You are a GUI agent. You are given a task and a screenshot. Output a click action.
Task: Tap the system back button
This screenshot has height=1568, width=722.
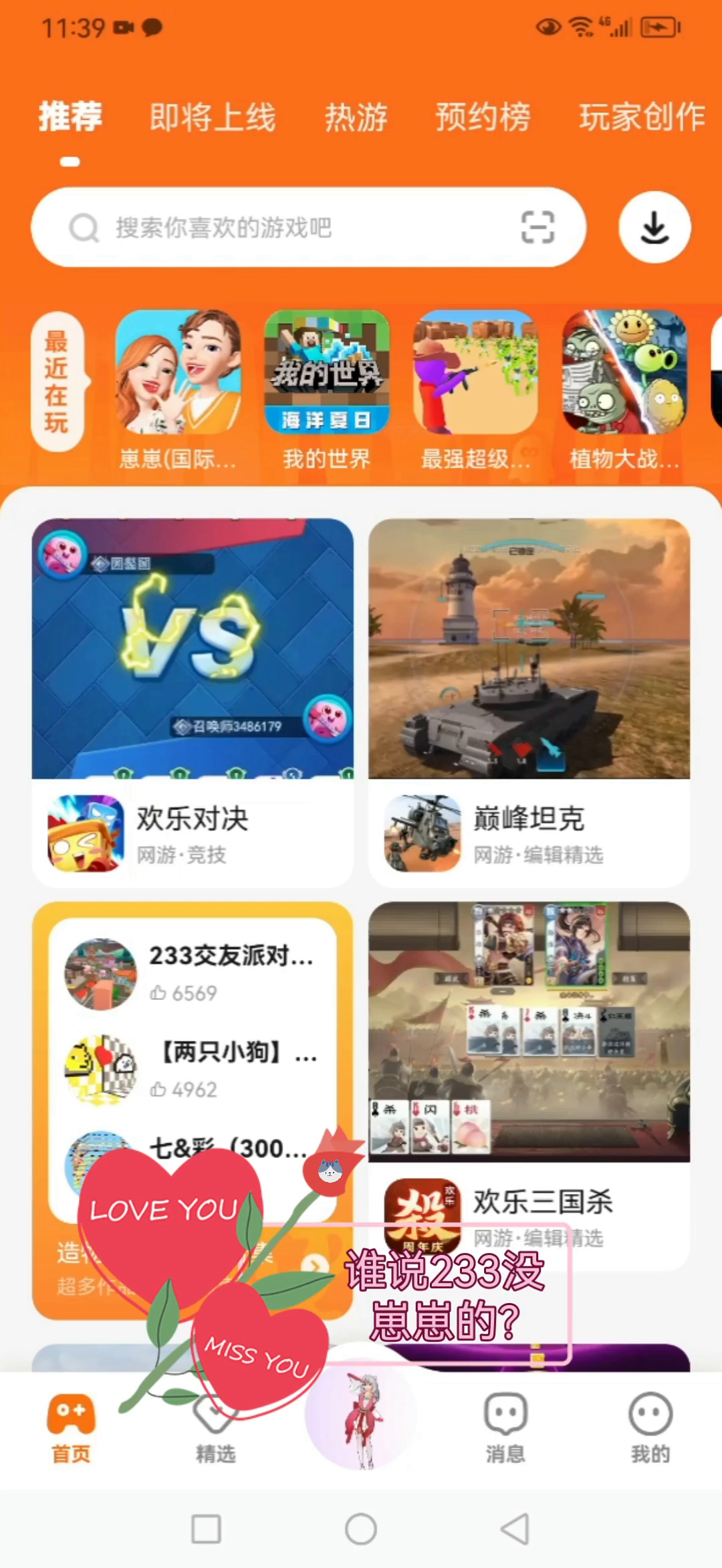[515, 1529]
